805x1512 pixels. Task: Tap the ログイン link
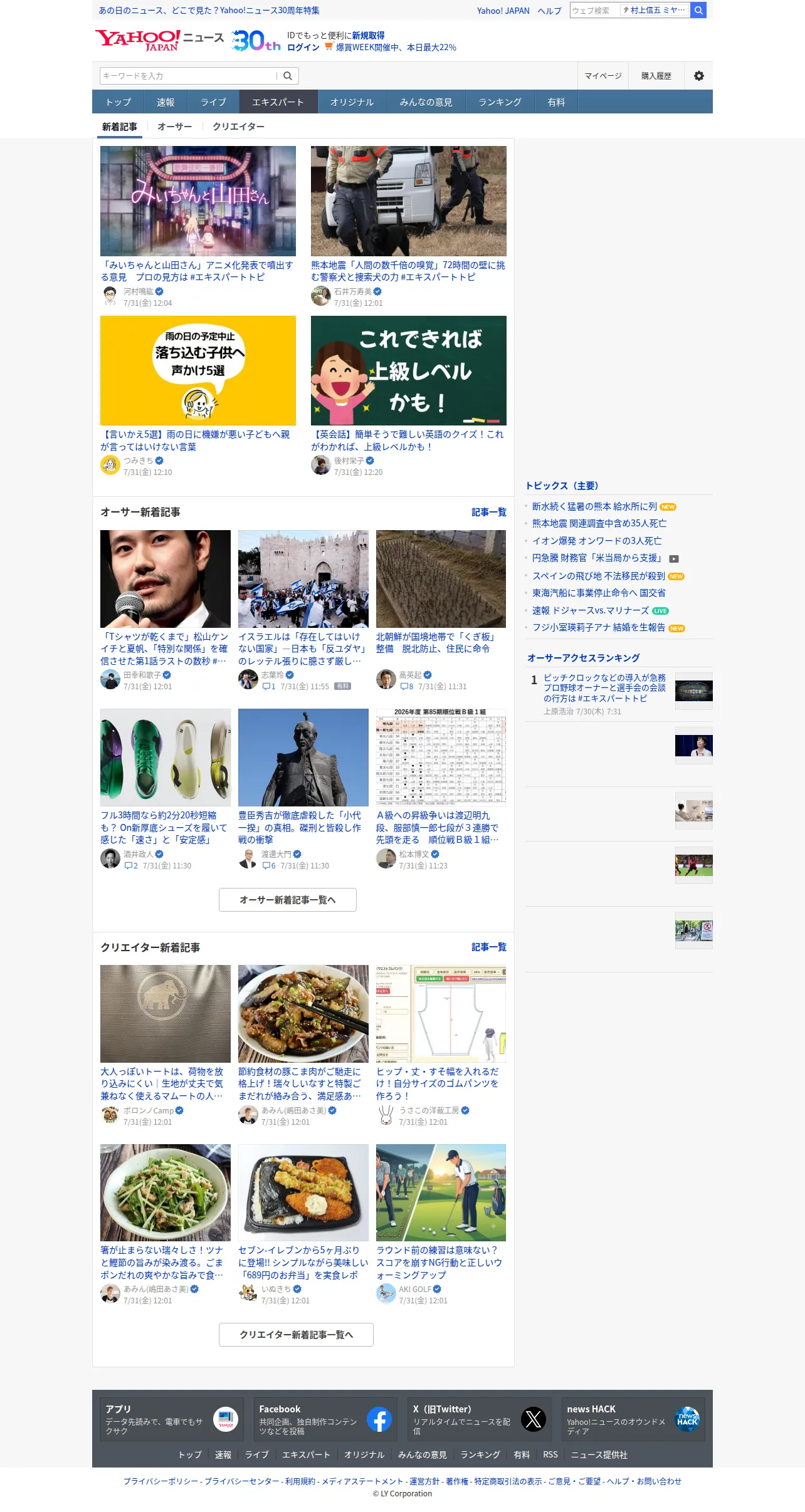pos(303,48)
